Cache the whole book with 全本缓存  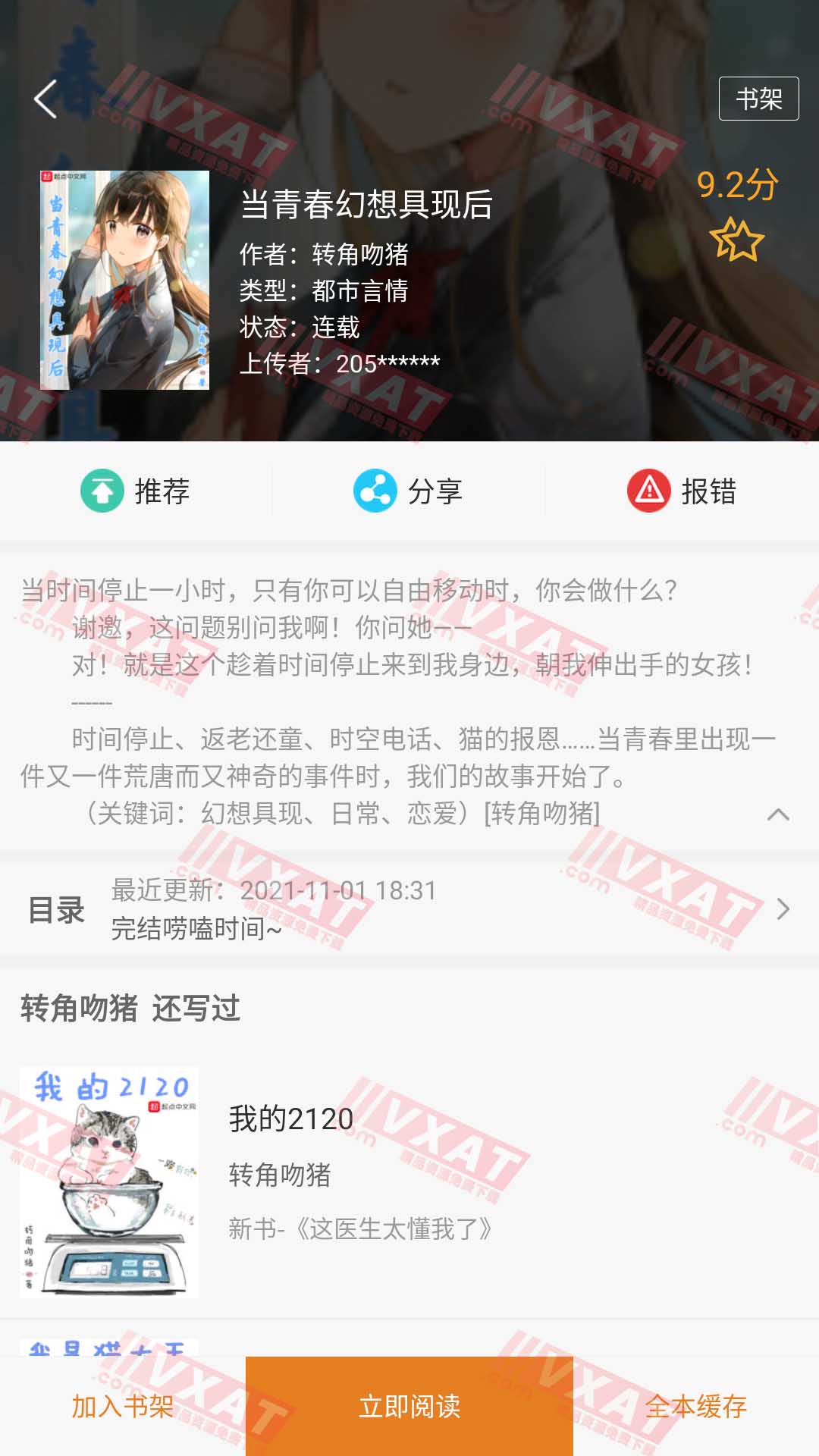[696, 1407]
